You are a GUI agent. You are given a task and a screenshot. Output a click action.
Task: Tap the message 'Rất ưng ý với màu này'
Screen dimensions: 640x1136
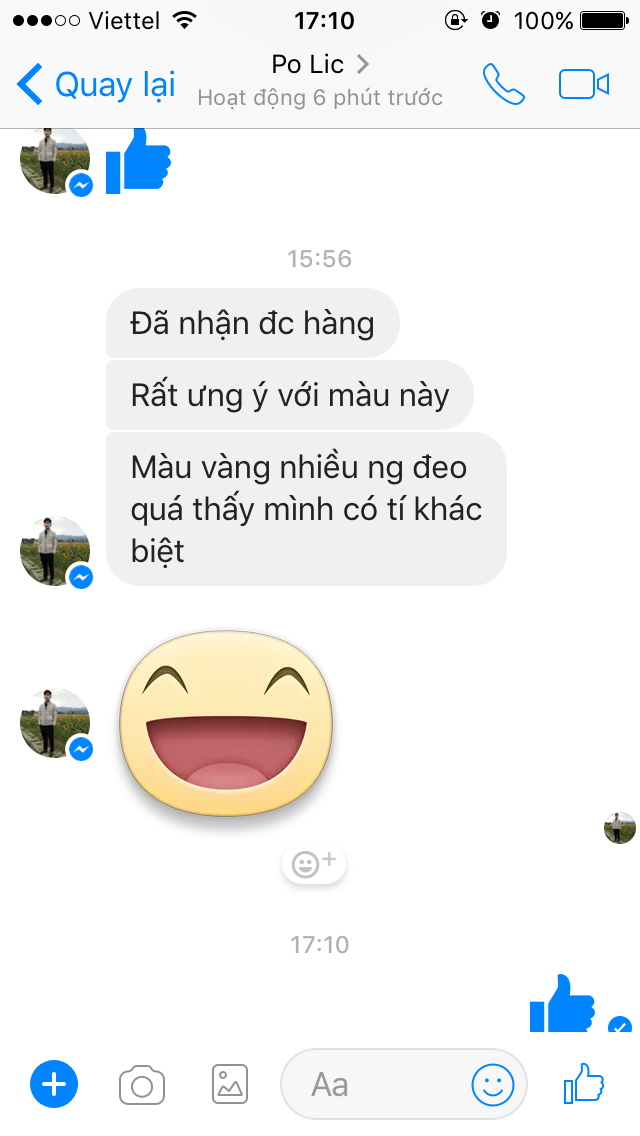click(289, 395)
